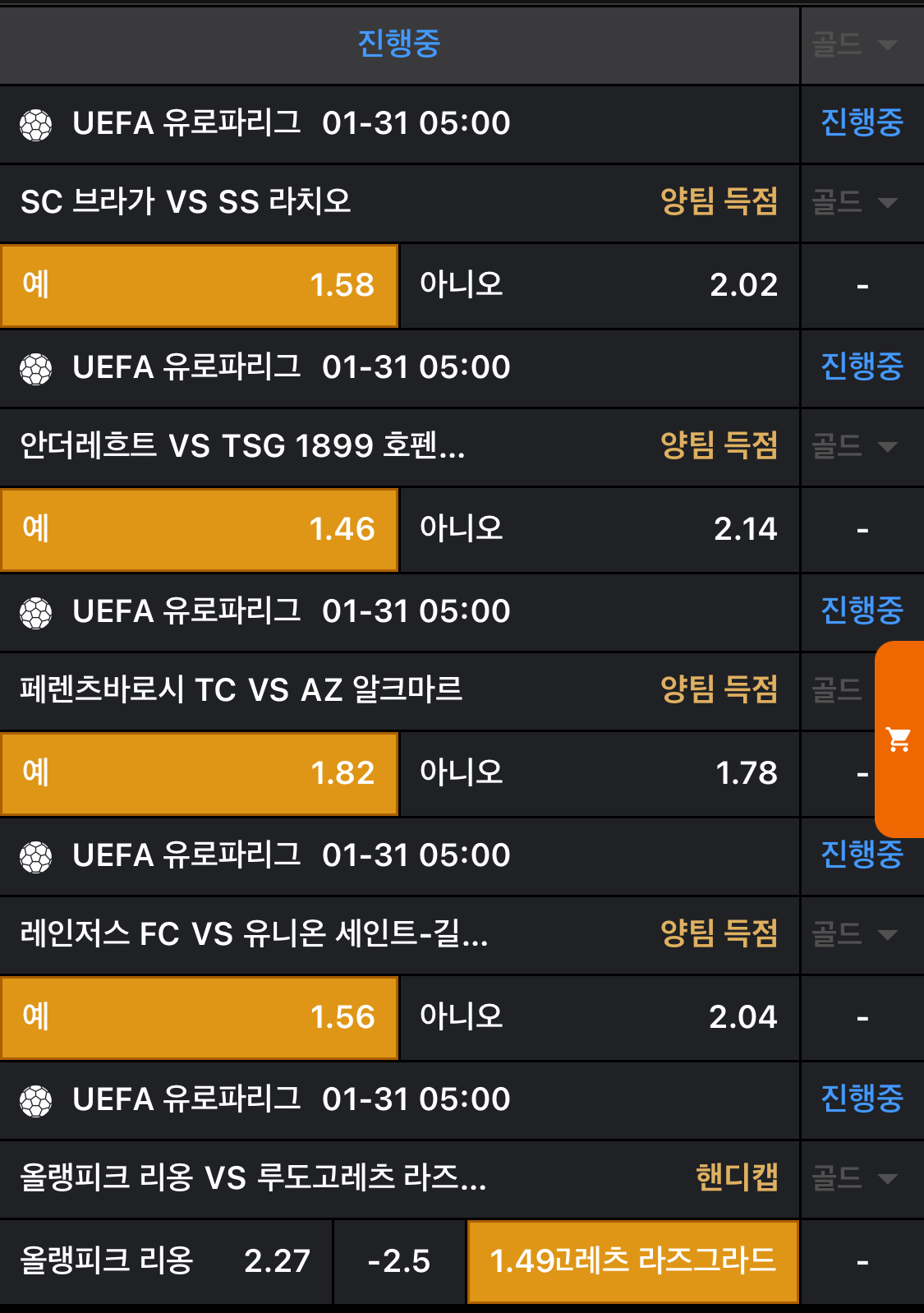Expand 골드 dropdown for SC 브라가 match

coord(855,202)
